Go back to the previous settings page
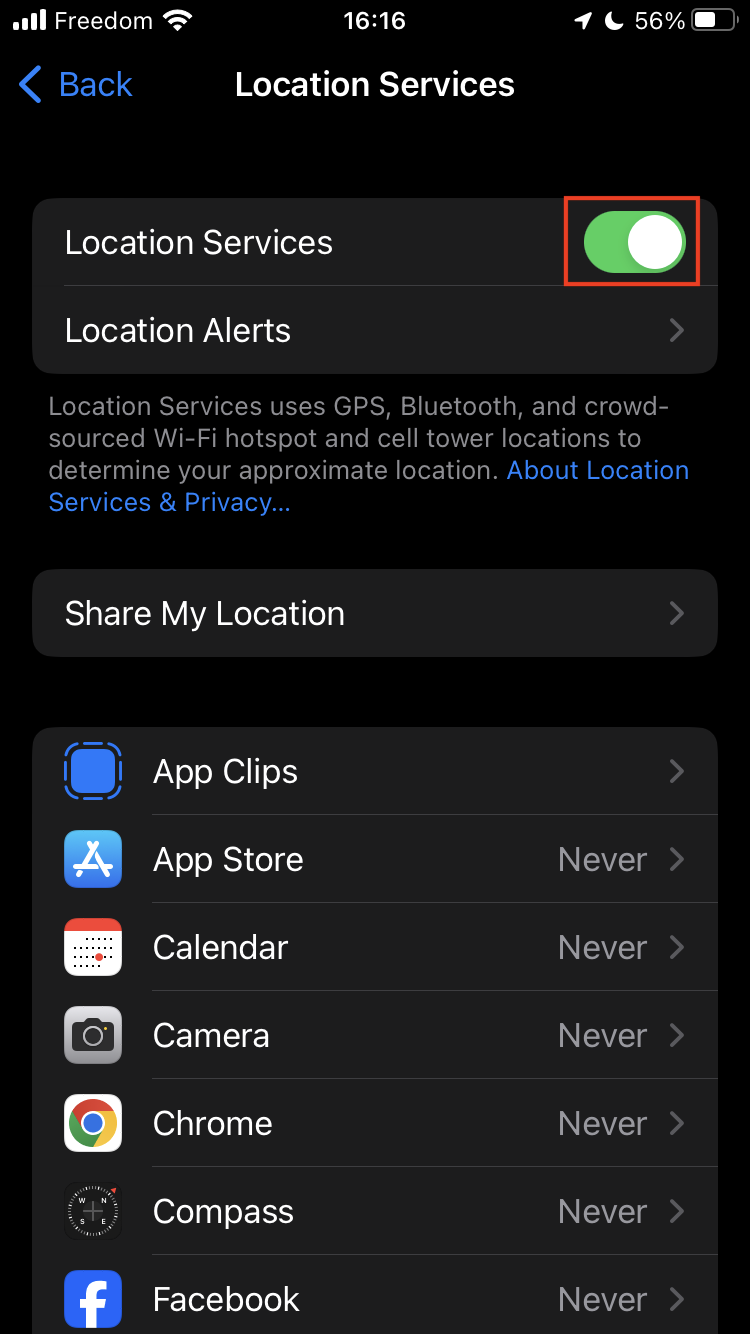The image size is (750, 1334). [76, 85]
